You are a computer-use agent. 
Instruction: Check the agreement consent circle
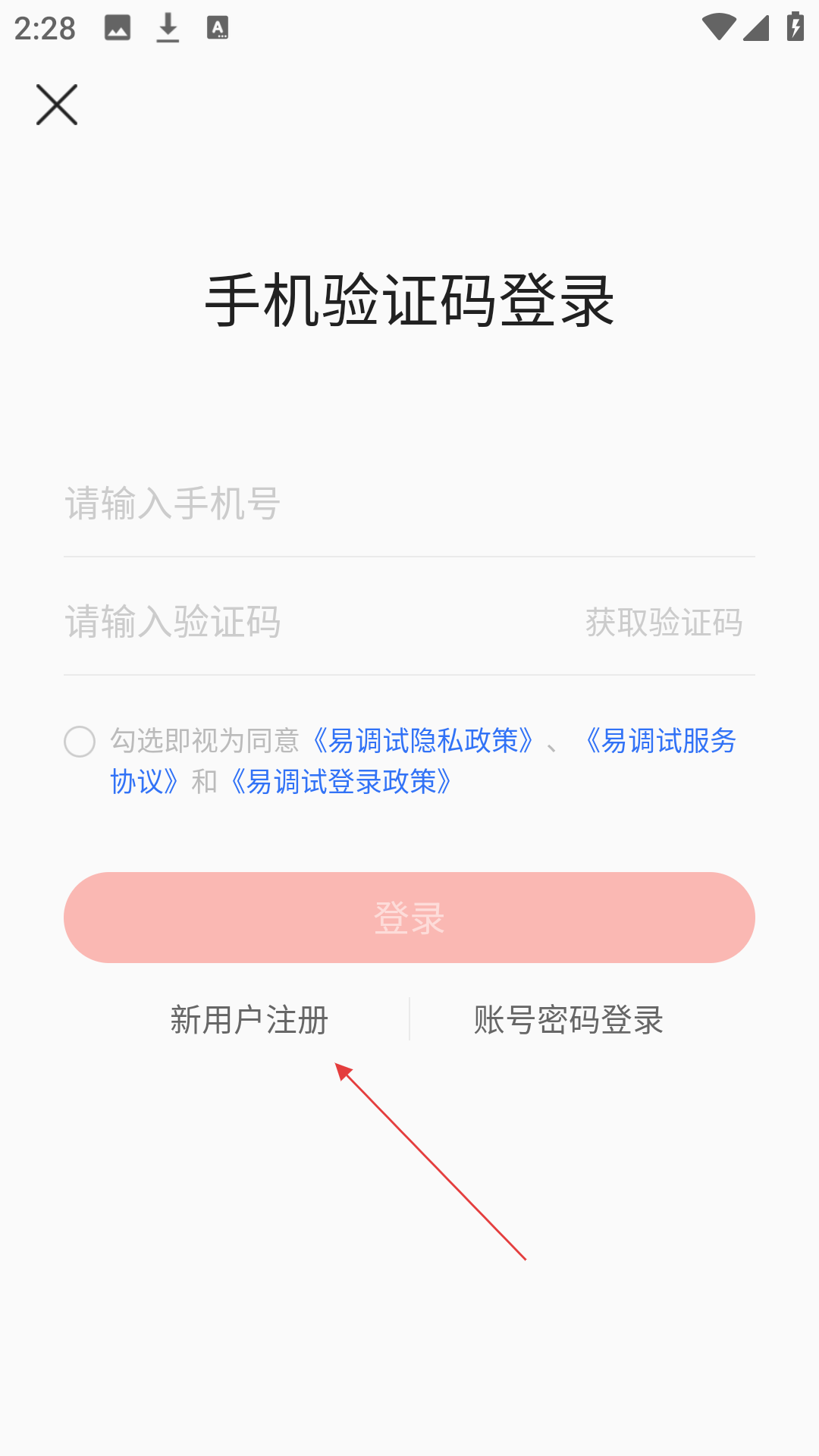[80, 741]
